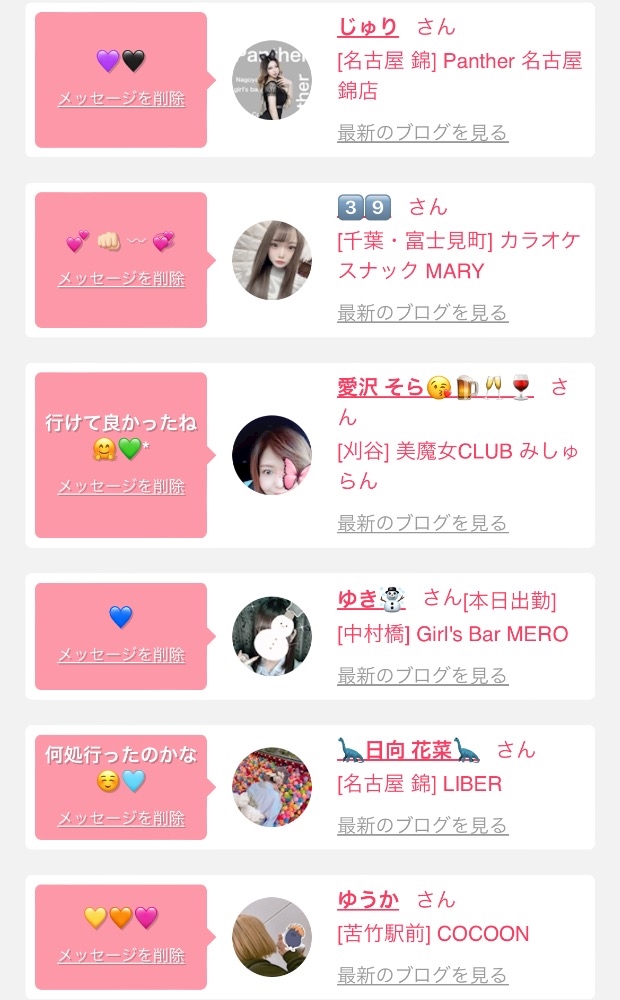View じゅり's latest blog
This screenshot has height=1000, width=620.
(422, 133)
